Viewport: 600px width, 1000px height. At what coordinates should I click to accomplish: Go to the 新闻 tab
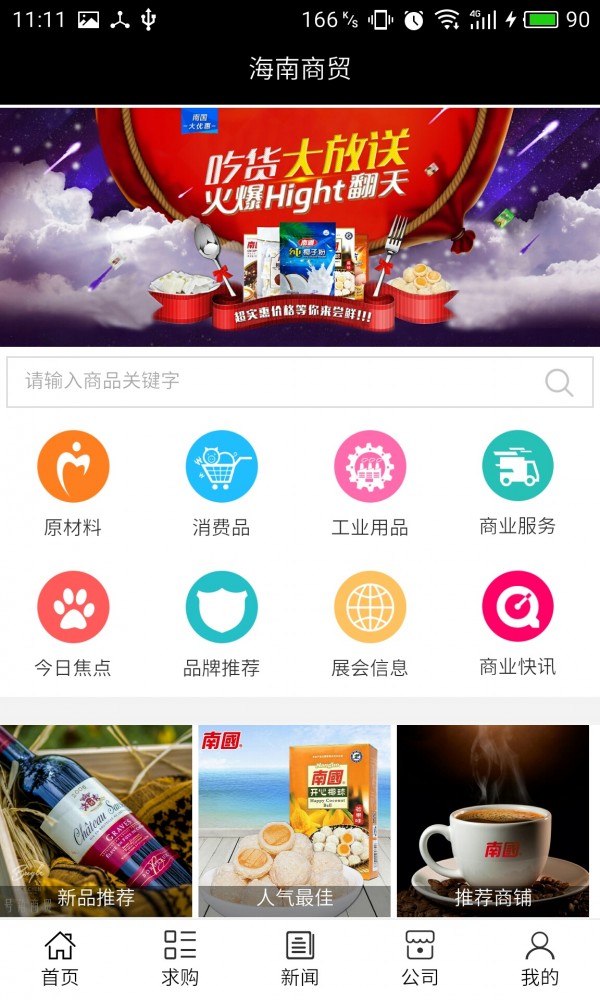point(300,958)
